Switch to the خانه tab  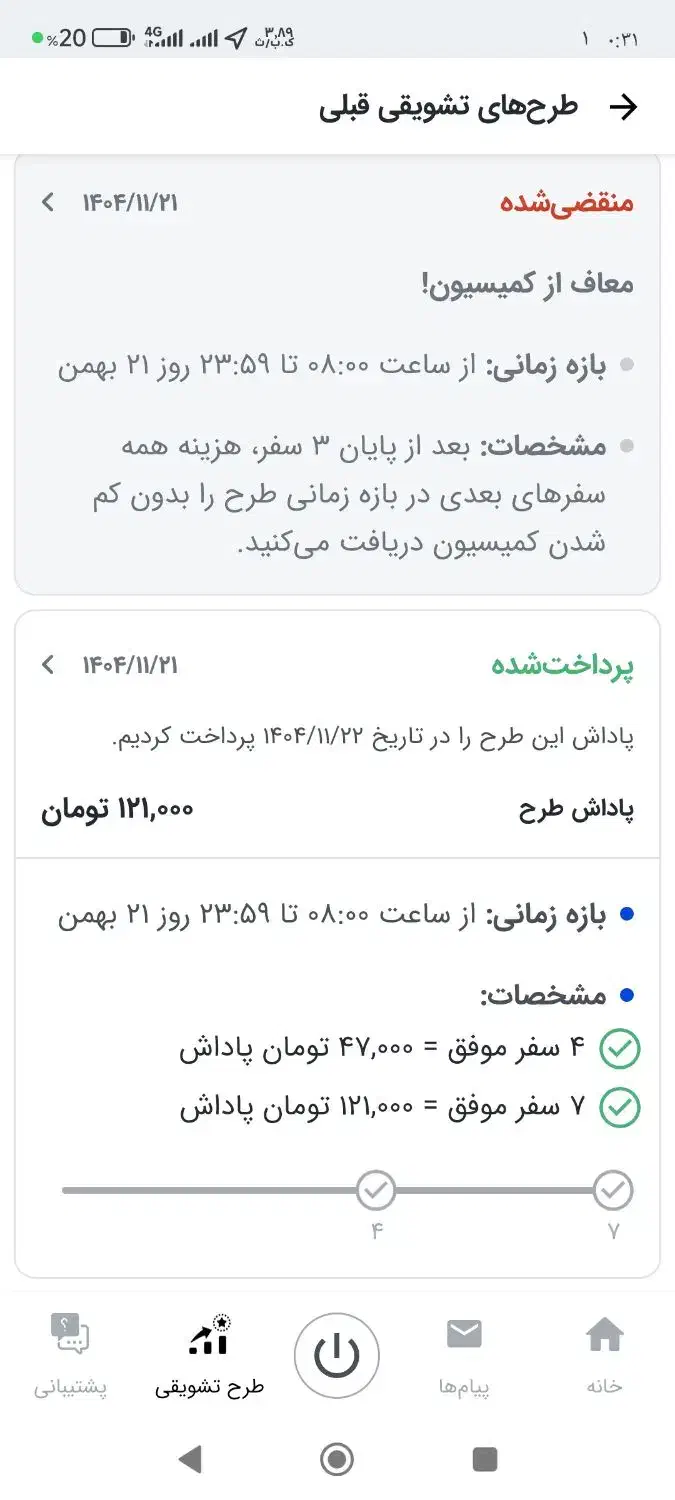(604, 1355)
